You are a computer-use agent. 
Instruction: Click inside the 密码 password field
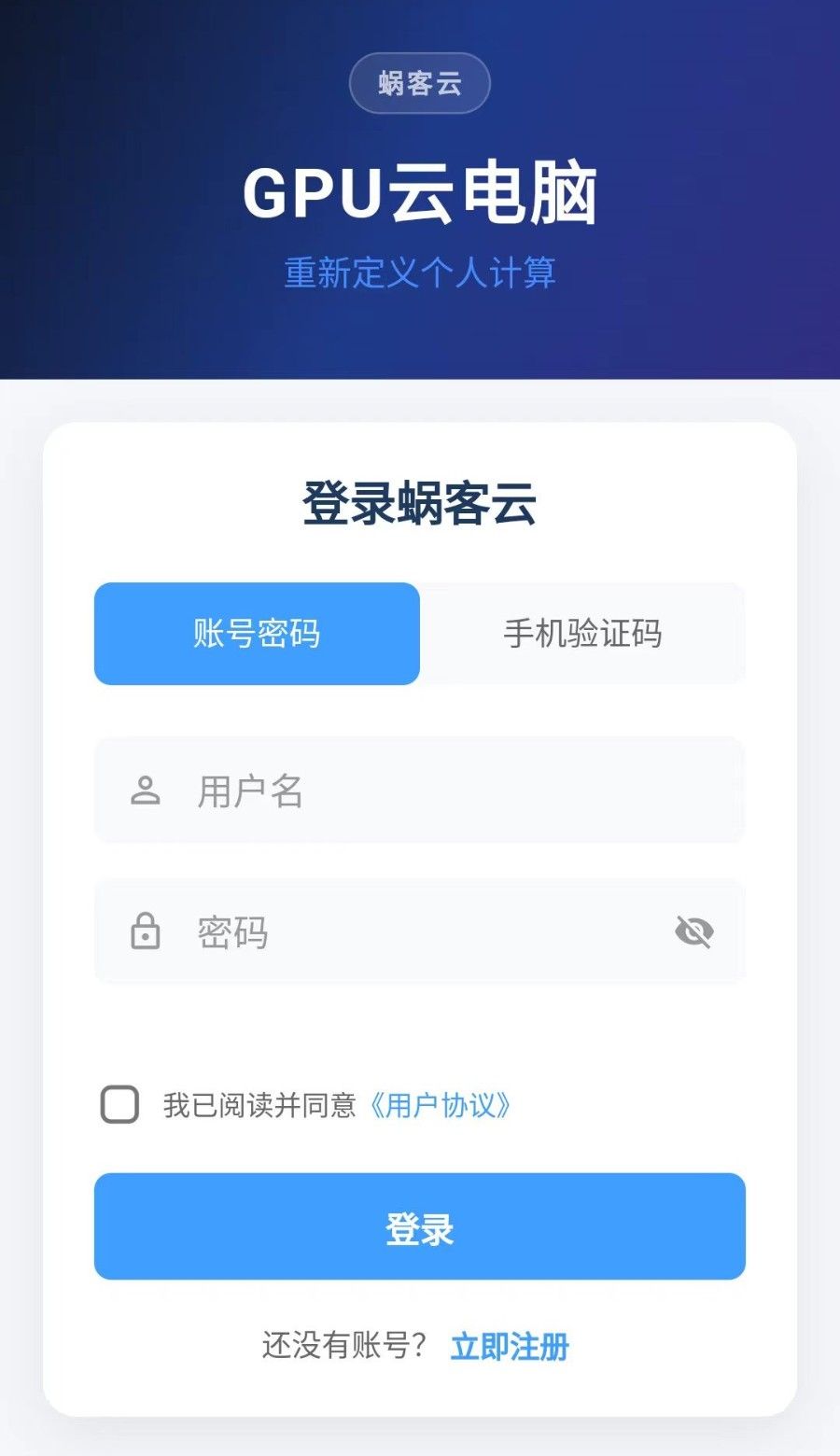(x=373, y=932)
